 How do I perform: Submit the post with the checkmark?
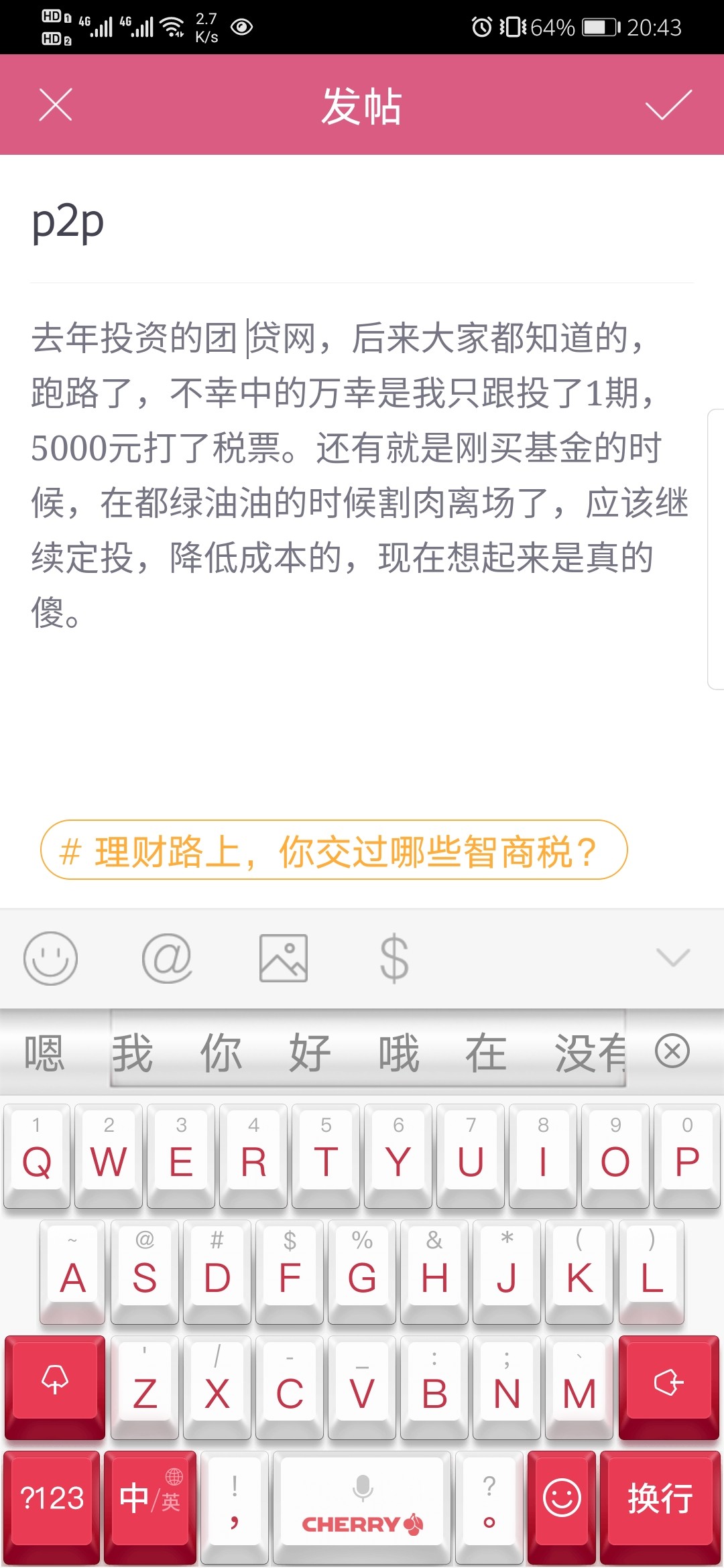(668, 105)
